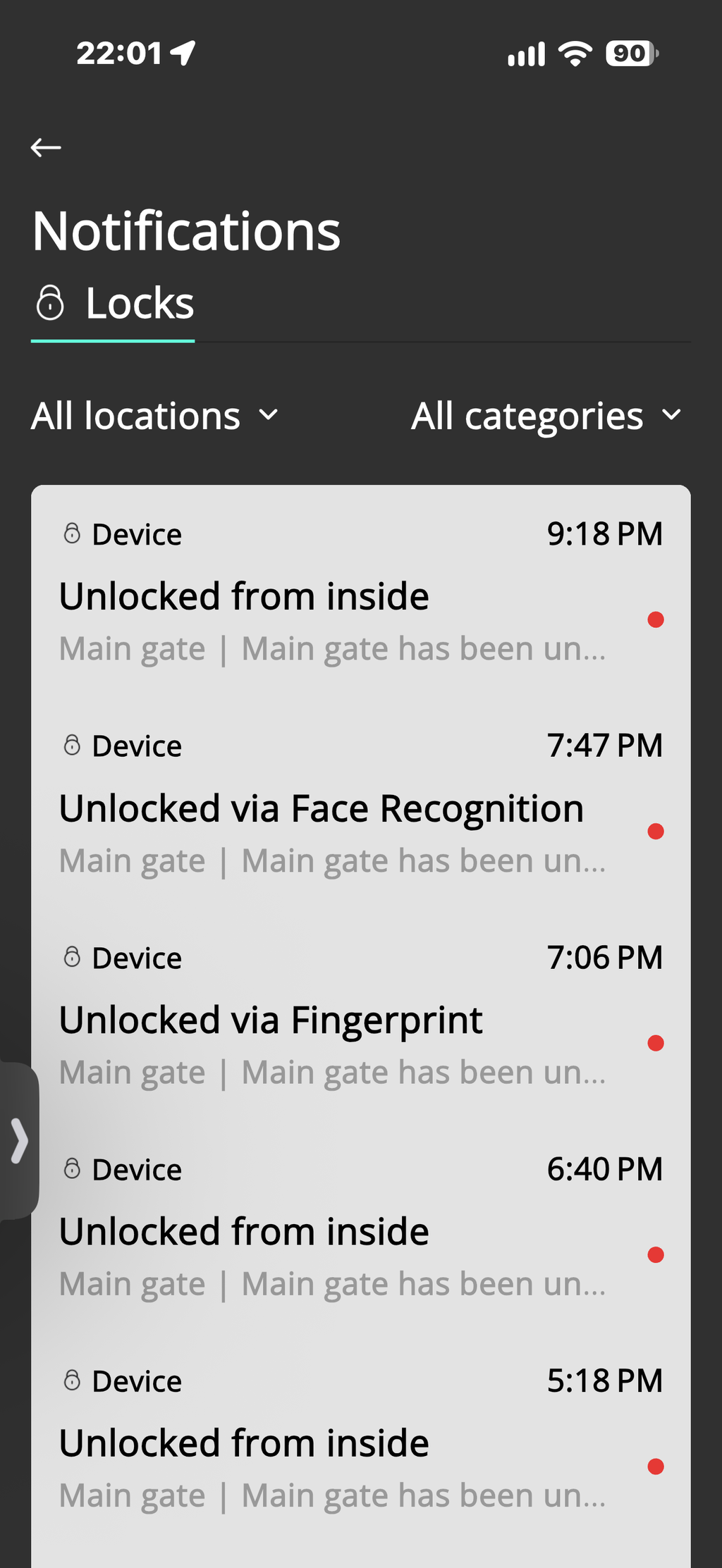The image size is (722, 1568).
Task: Open the Unlocked via Fingerprint notification
Action: point(360,1016)
